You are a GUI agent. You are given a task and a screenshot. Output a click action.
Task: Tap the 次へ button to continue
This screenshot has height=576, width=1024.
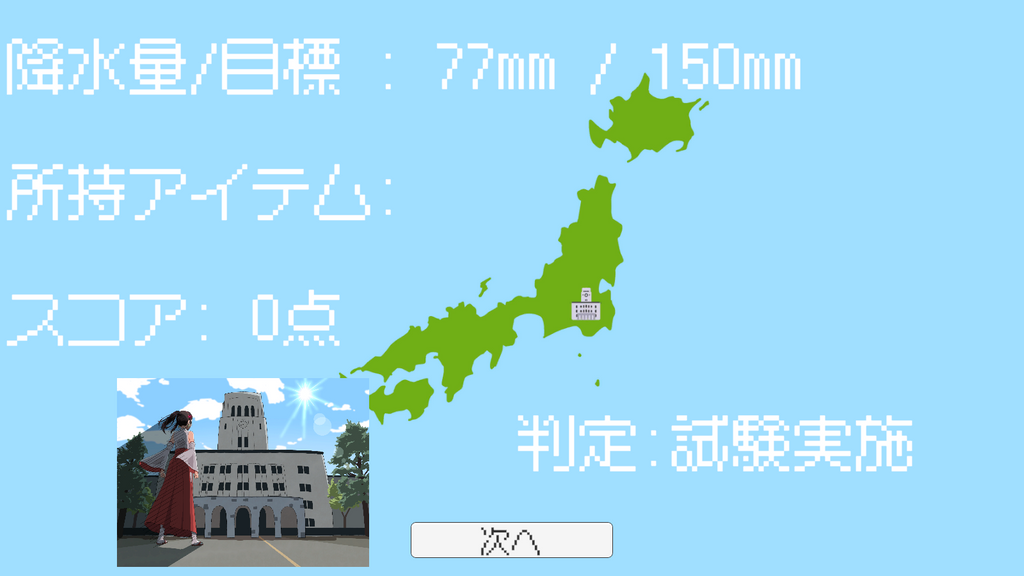click(x=511, y=540)
